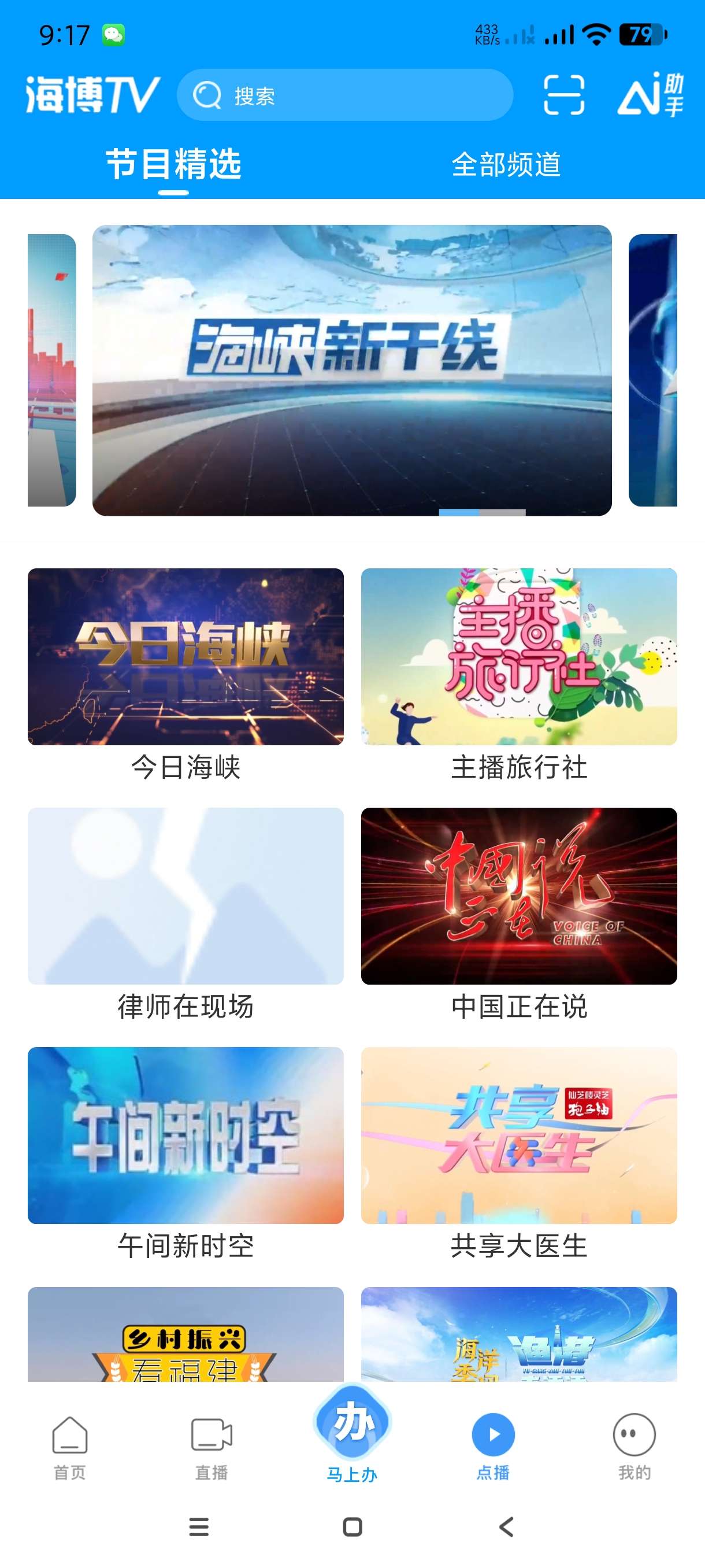Tap the system back button

tap(506, 1526)
